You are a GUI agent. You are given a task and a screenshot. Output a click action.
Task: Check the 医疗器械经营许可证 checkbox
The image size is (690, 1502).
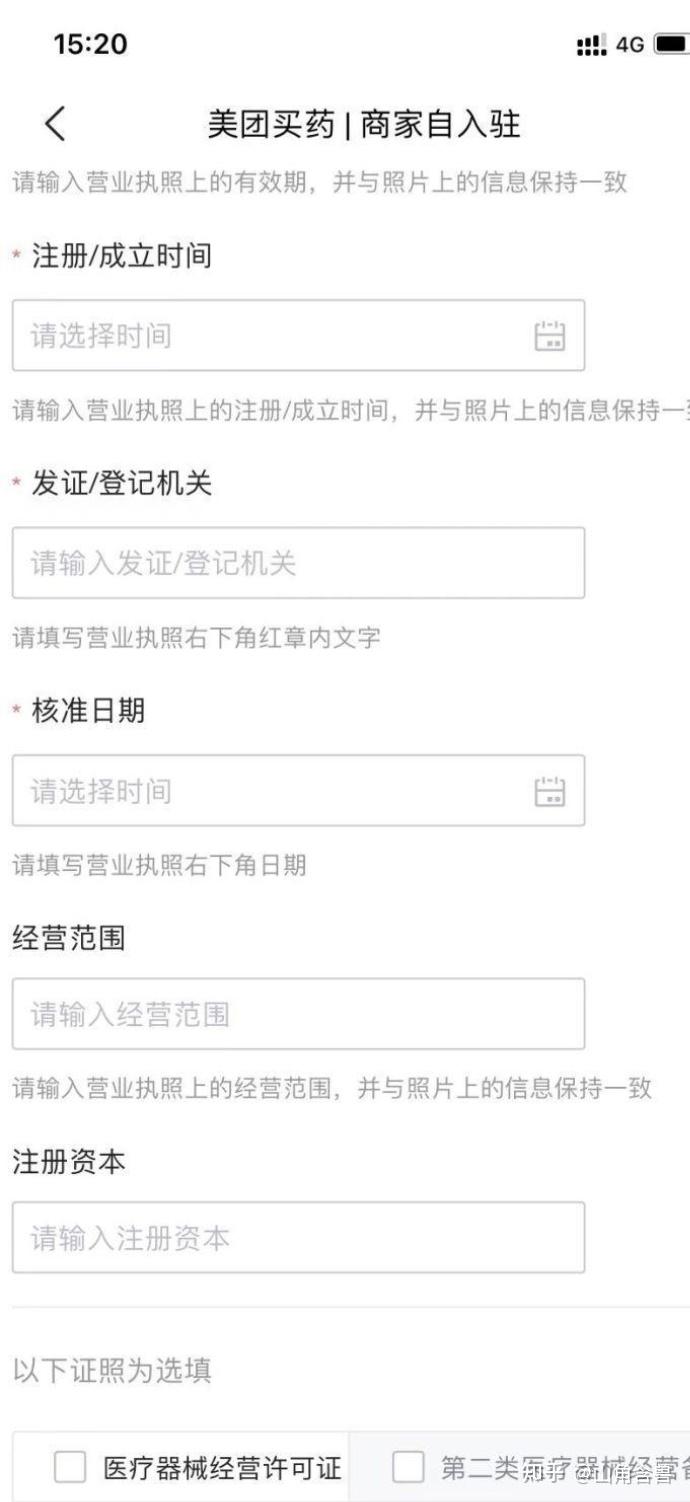pyautogui.click(x=70, y=1468)
